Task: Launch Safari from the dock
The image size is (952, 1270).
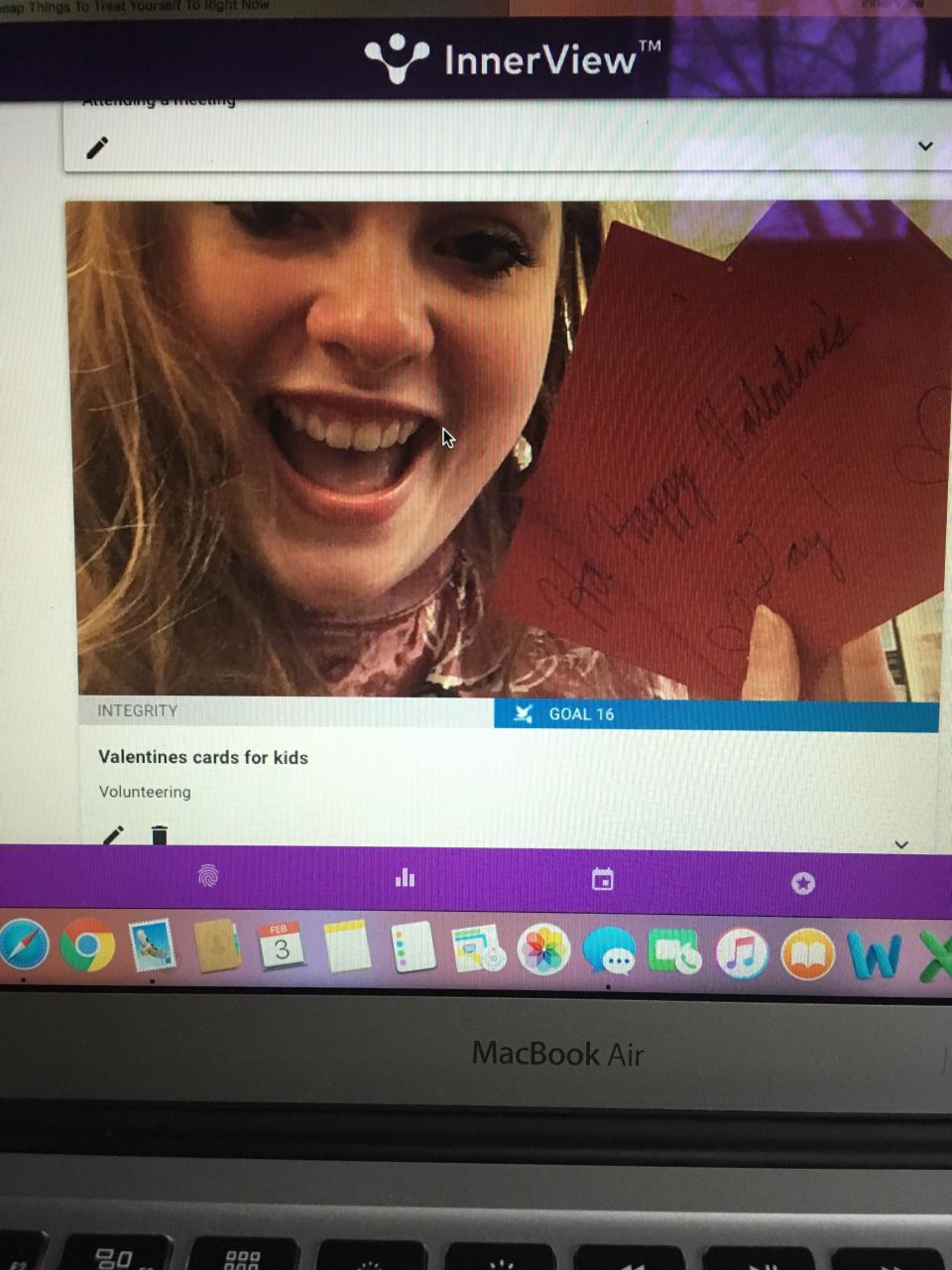Action: 23,944
